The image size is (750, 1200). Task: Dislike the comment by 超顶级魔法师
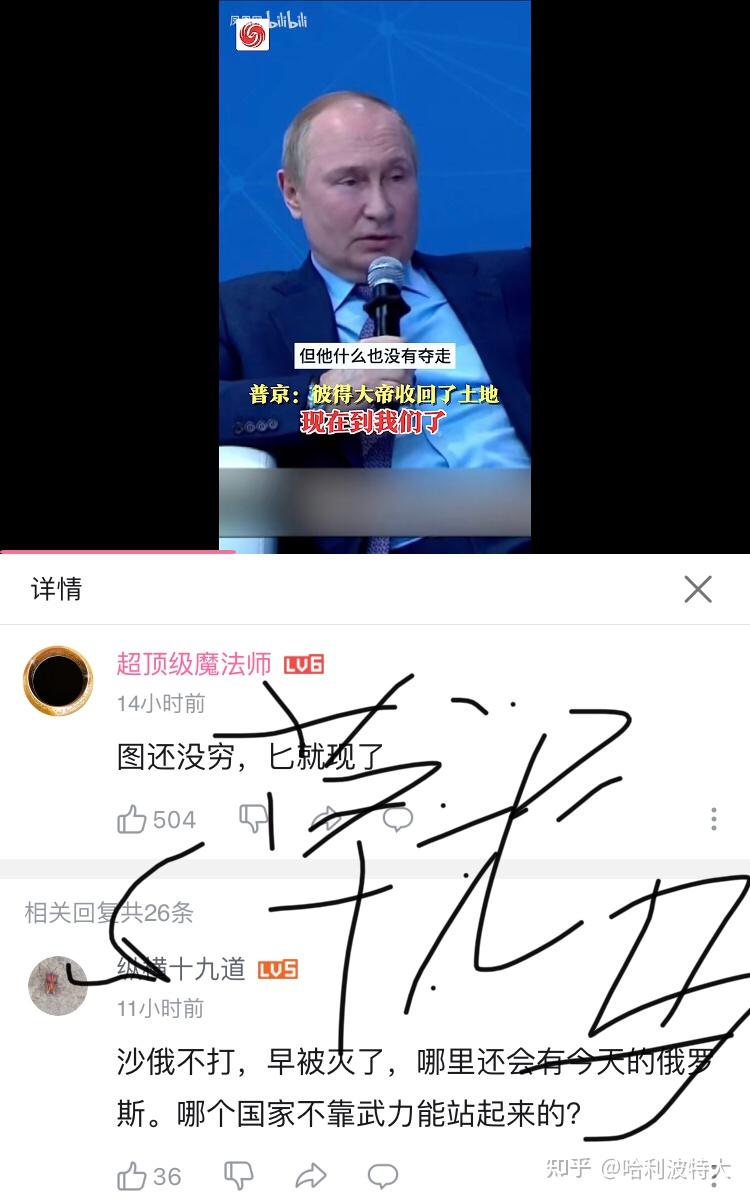point(255,819)
